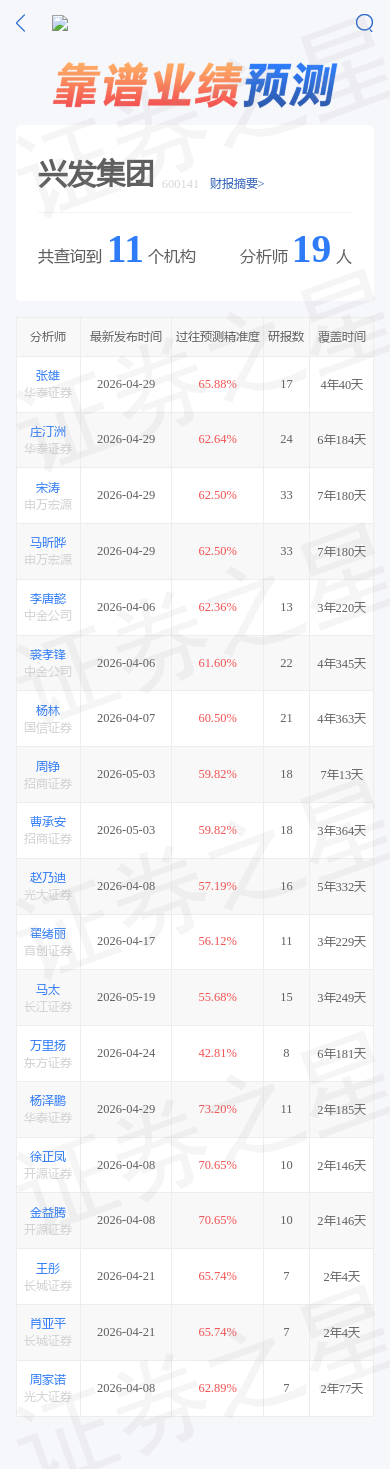
Task: Open analyst 马太 from 长江证券
Action: coord(48,989)
